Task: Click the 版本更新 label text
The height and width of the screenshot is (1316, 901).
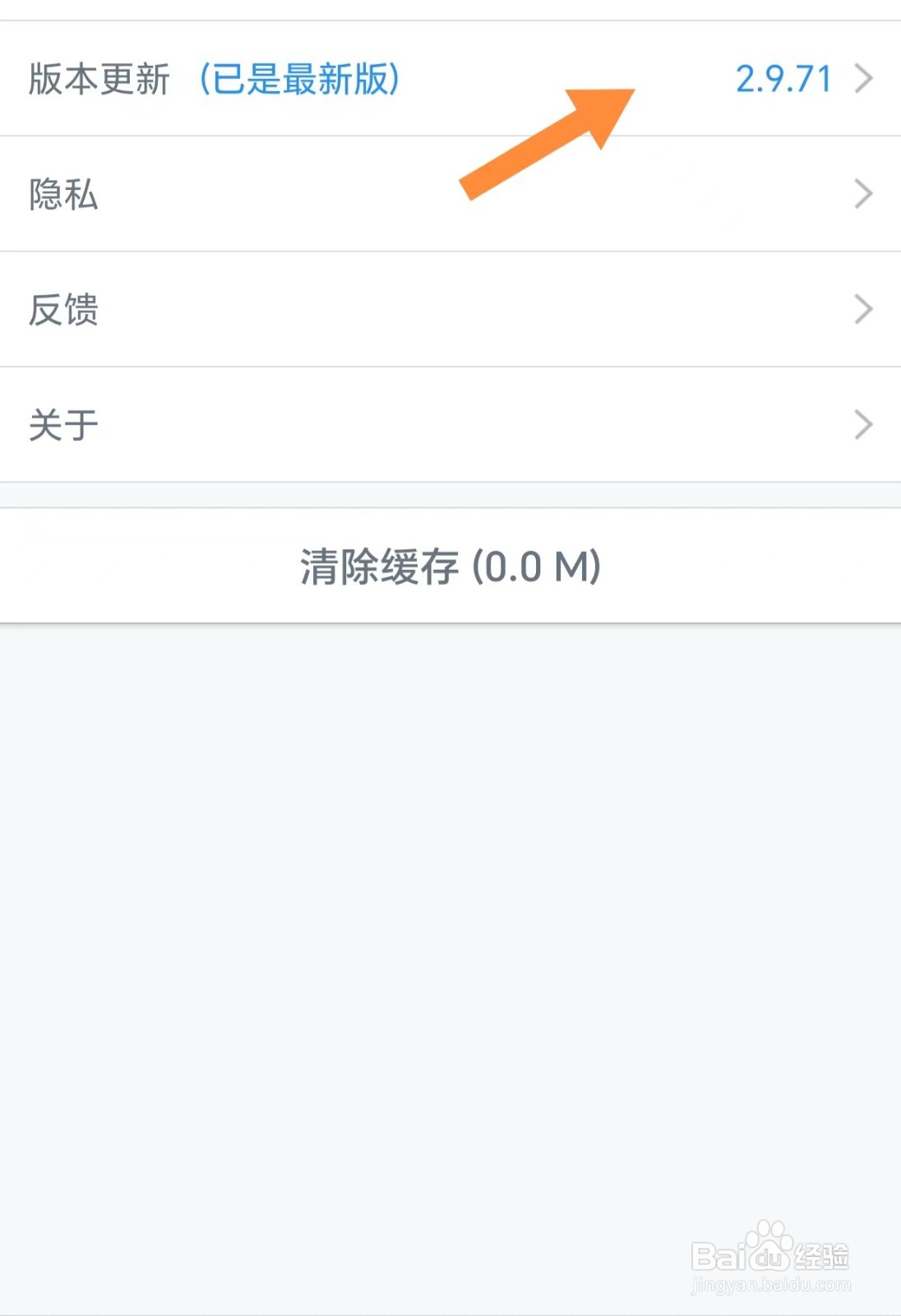Action: click(98, 79)
